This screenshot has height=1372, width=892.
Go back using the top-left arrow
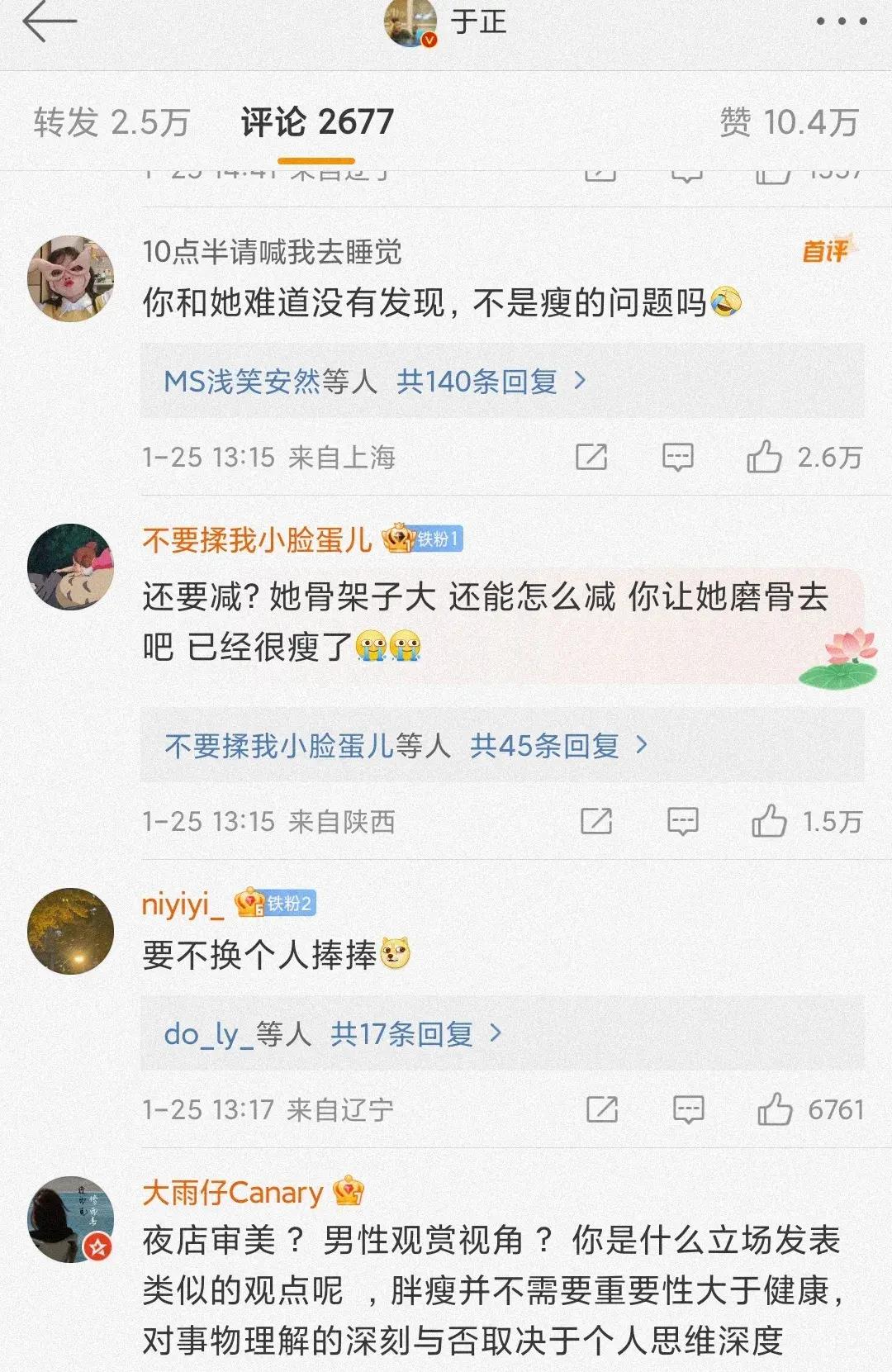click(x=50, y=23)
